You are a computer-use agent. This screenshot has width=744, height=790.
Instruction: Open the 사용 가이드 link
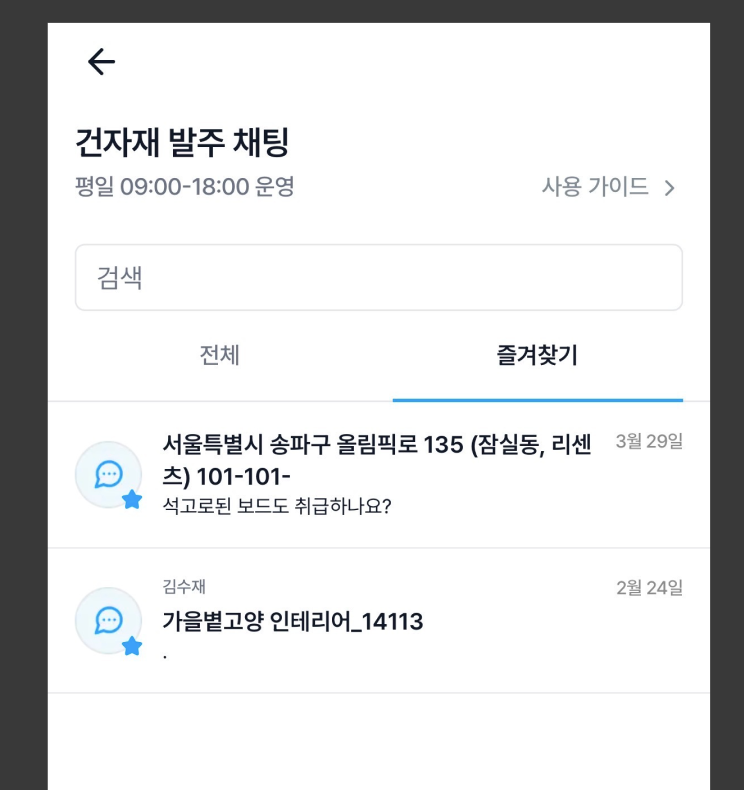(608, 187)
